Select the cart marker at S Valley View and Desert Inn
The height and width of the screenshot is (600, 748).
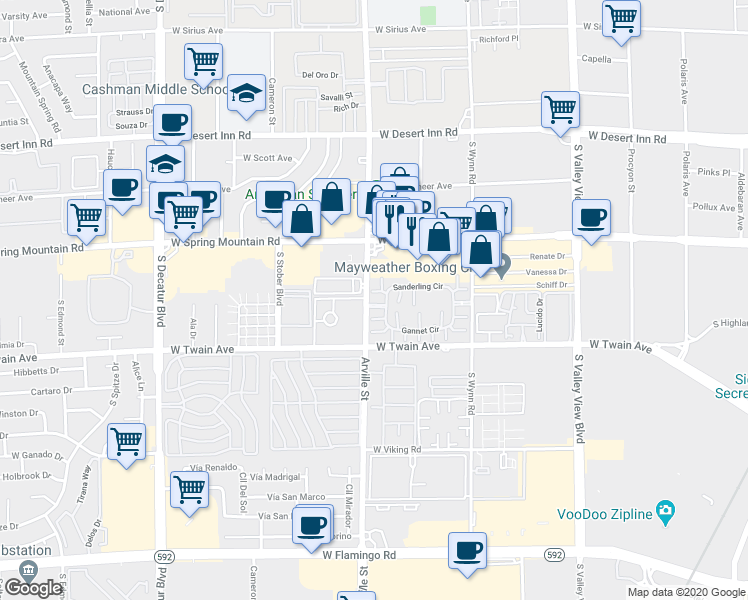(561, 112)
